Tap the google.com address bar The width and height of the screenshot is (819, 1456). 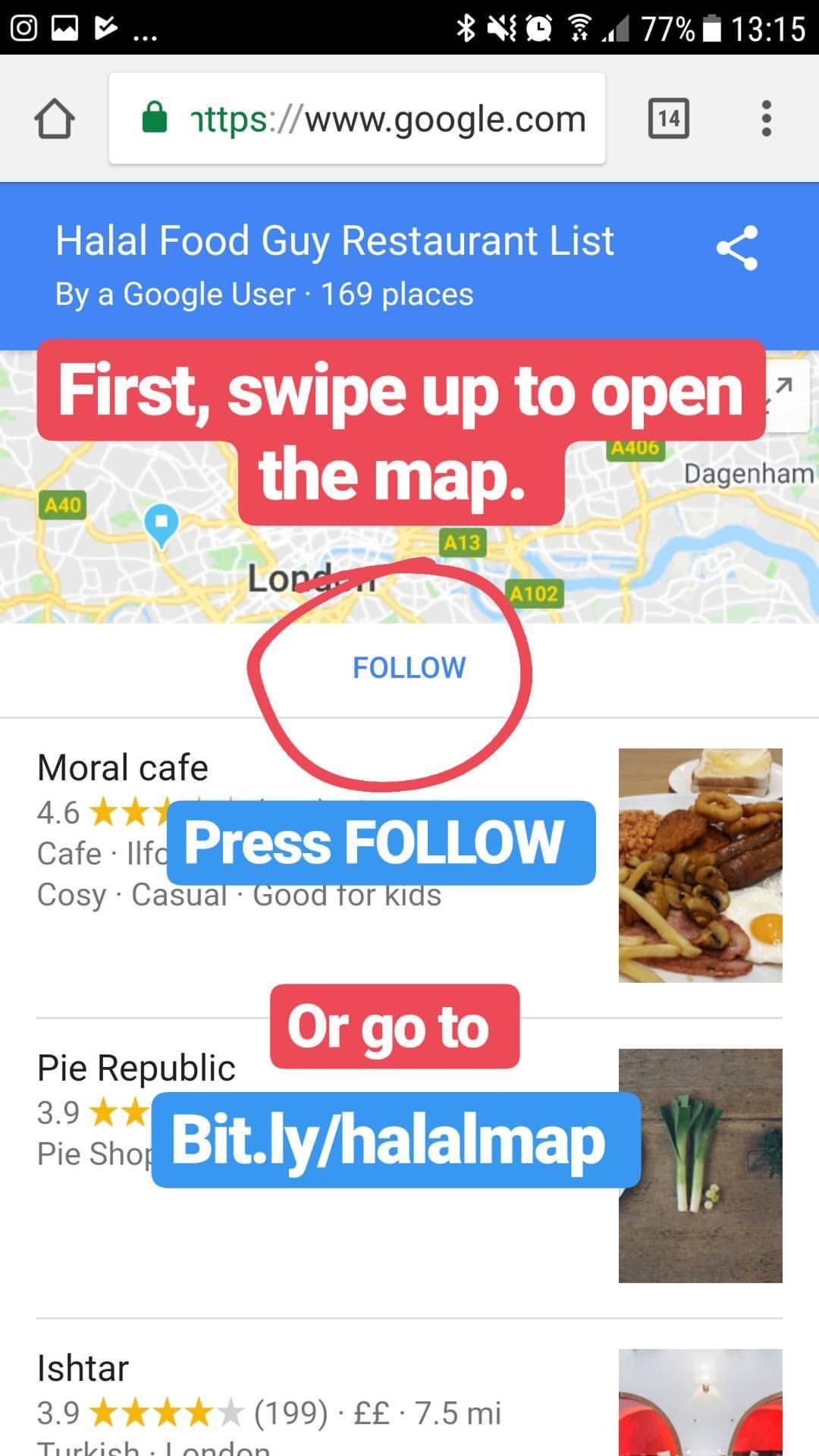pos(357,118)
